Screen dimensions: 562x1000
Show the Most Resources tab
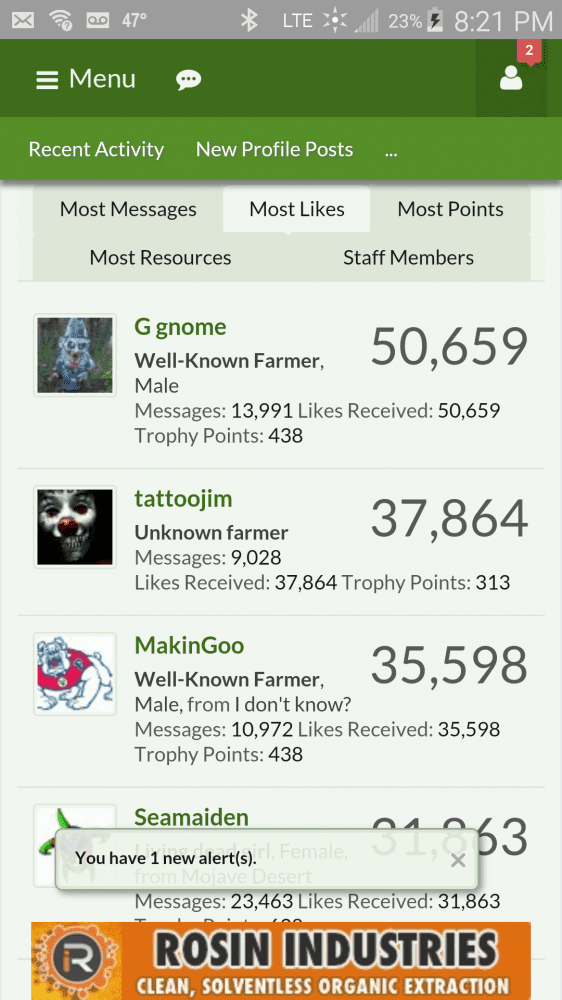click(x=160, y=258)
